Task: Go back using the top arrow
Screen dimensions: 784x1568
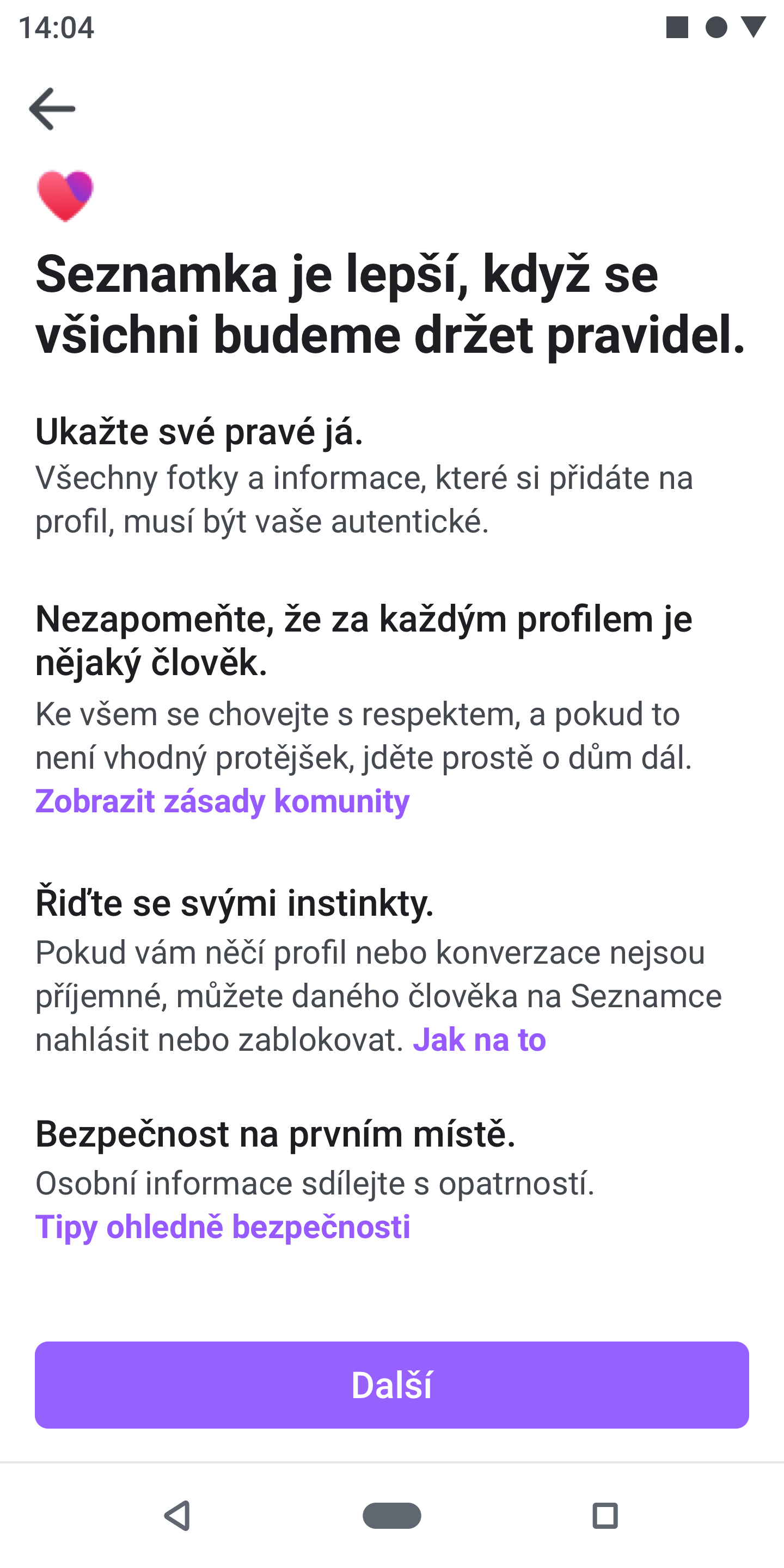Action: (x=52, y=109)
